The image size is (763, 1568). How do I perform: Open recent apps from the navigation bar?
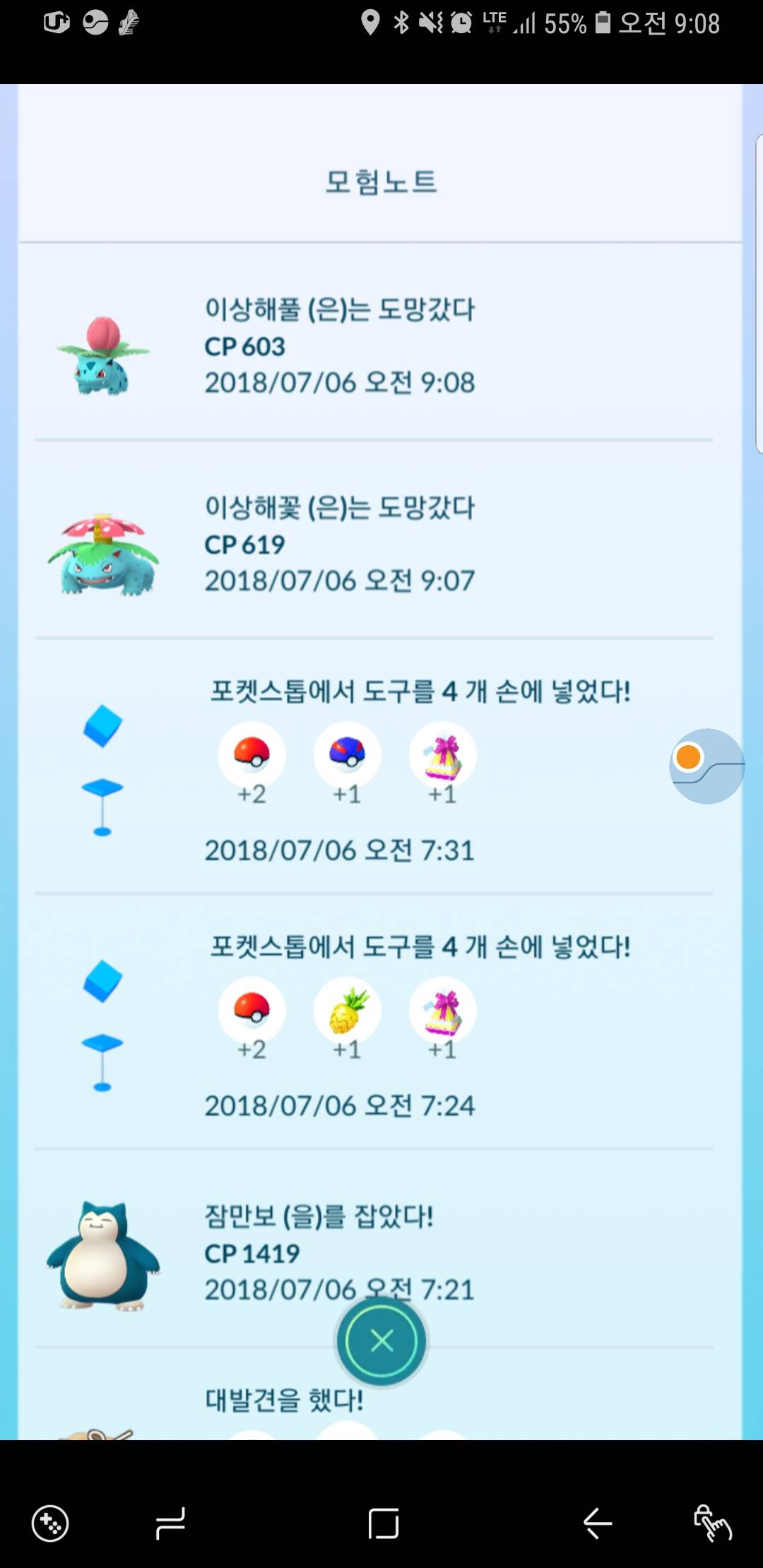(x=170, y=1524)
